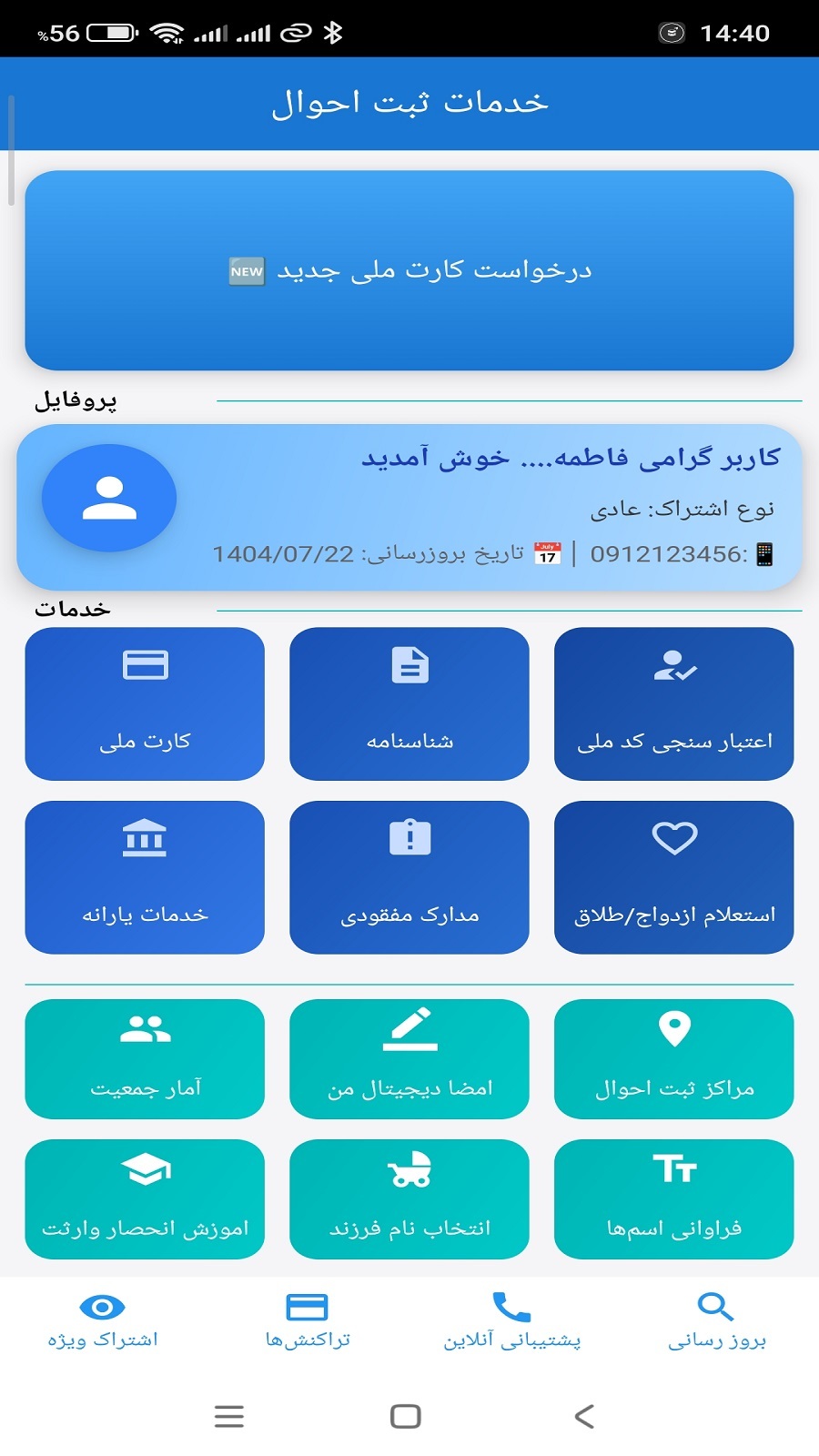Open آموزش انحصار وراثت tile
The height and width of the screenshot is (1456, 819).
click(x=145, y=1198)
